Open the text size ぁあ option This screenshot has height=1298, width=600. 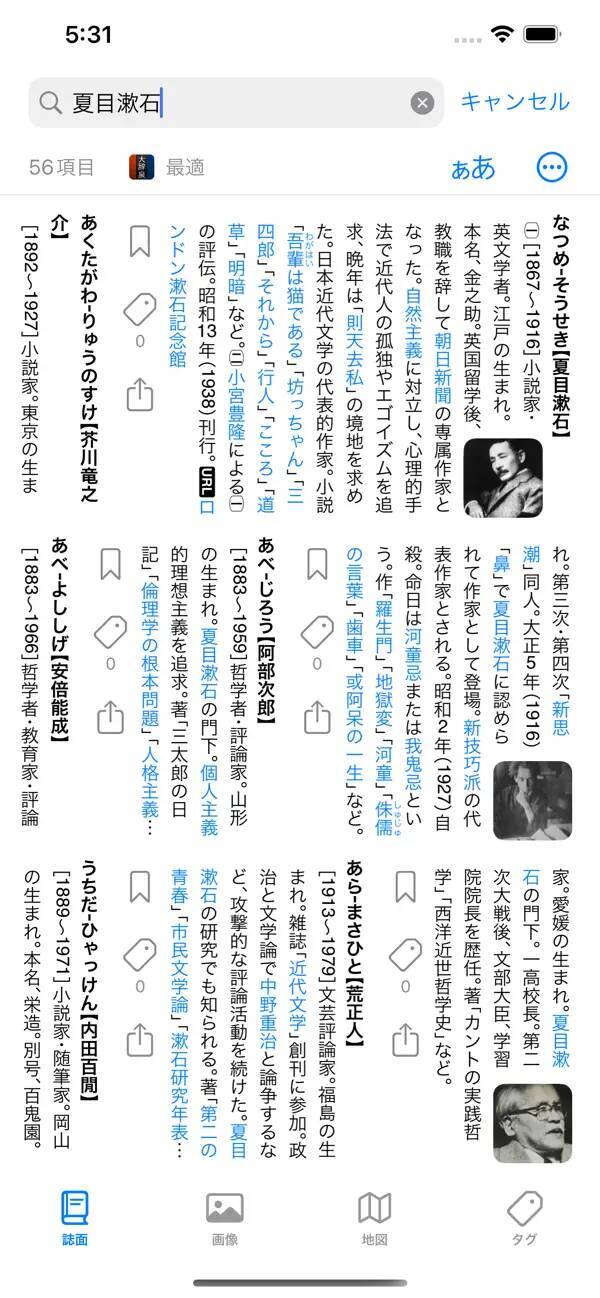(473, 168)
